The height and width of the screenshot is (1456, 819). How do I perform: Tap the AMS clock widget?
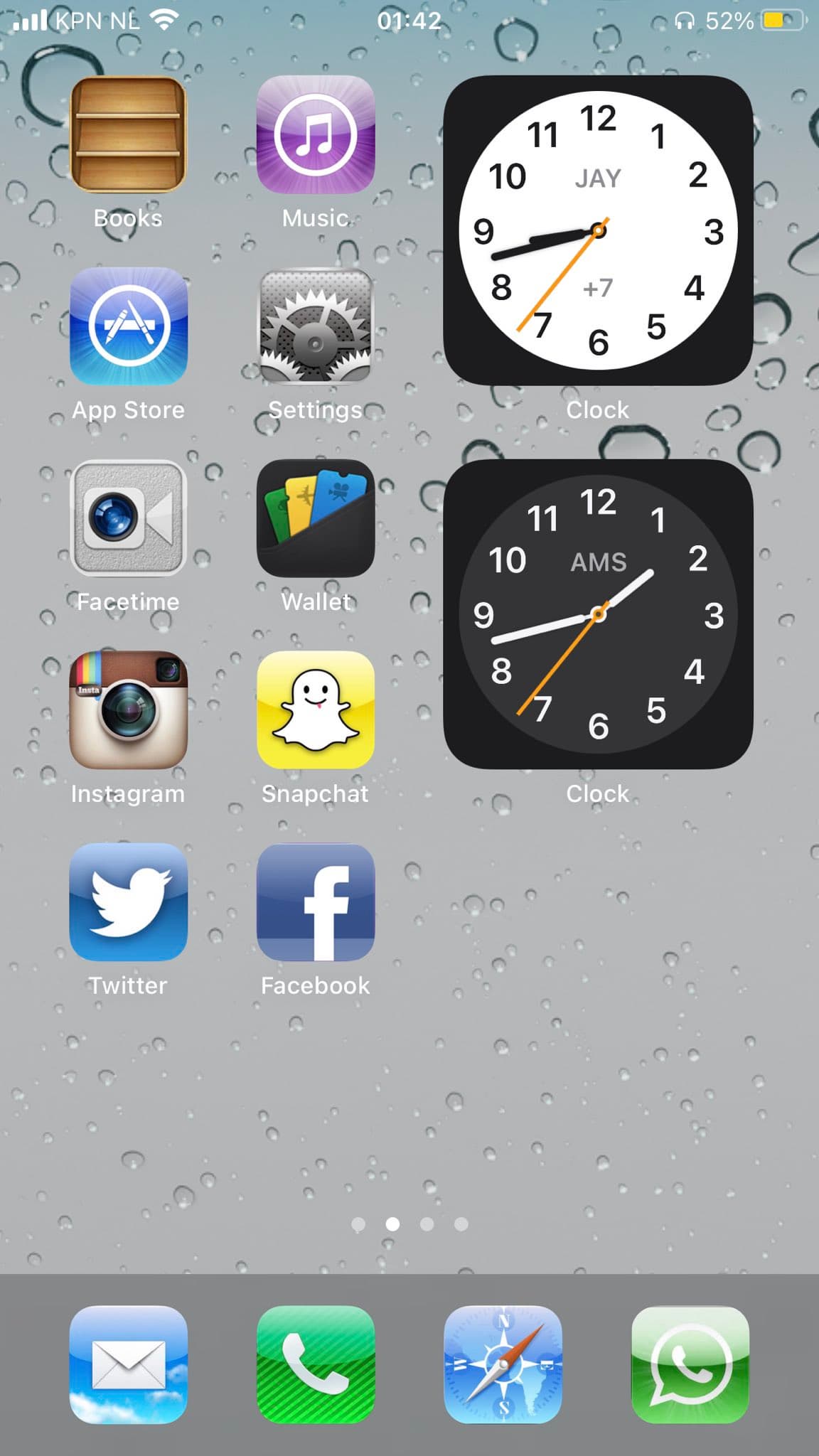click(x=598, y=614)
